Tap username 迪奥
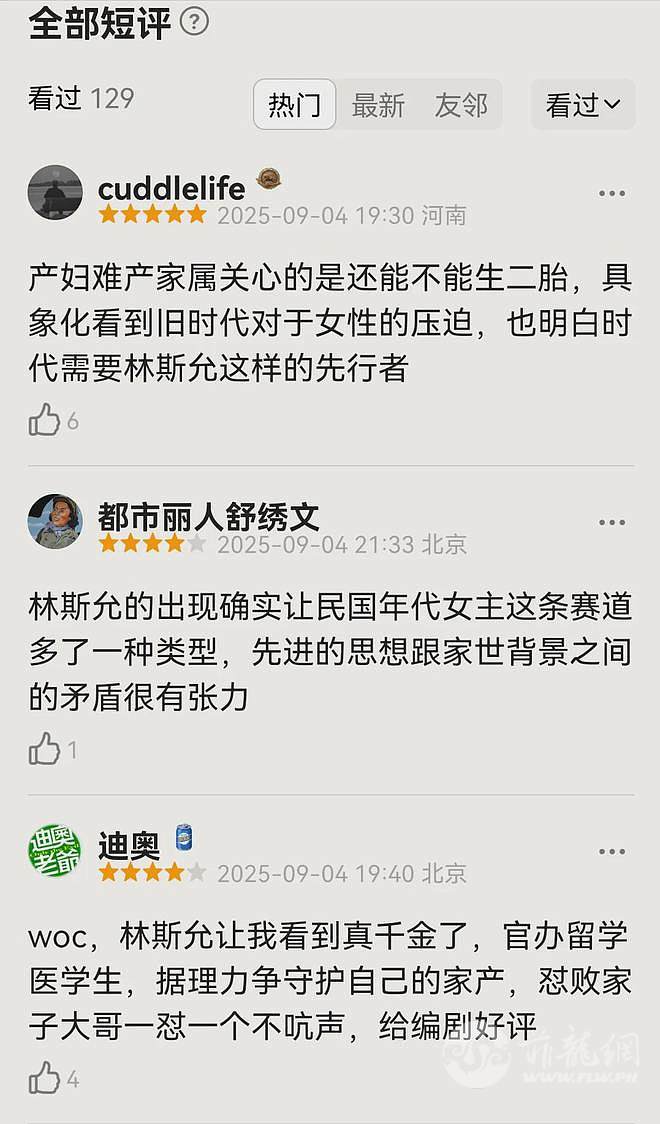 click(x=129, y=846)
